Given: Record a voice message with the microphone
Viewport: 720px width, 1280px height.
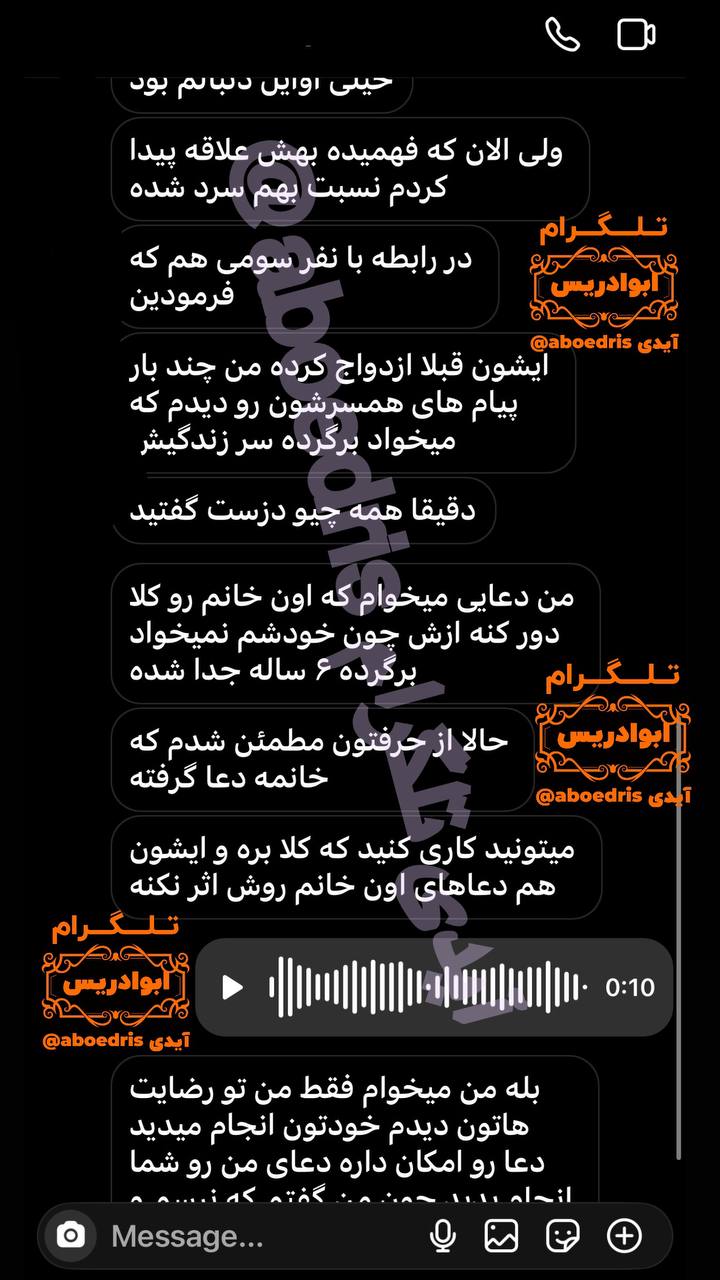Looking at the screenshot, I should [442, 1236].
